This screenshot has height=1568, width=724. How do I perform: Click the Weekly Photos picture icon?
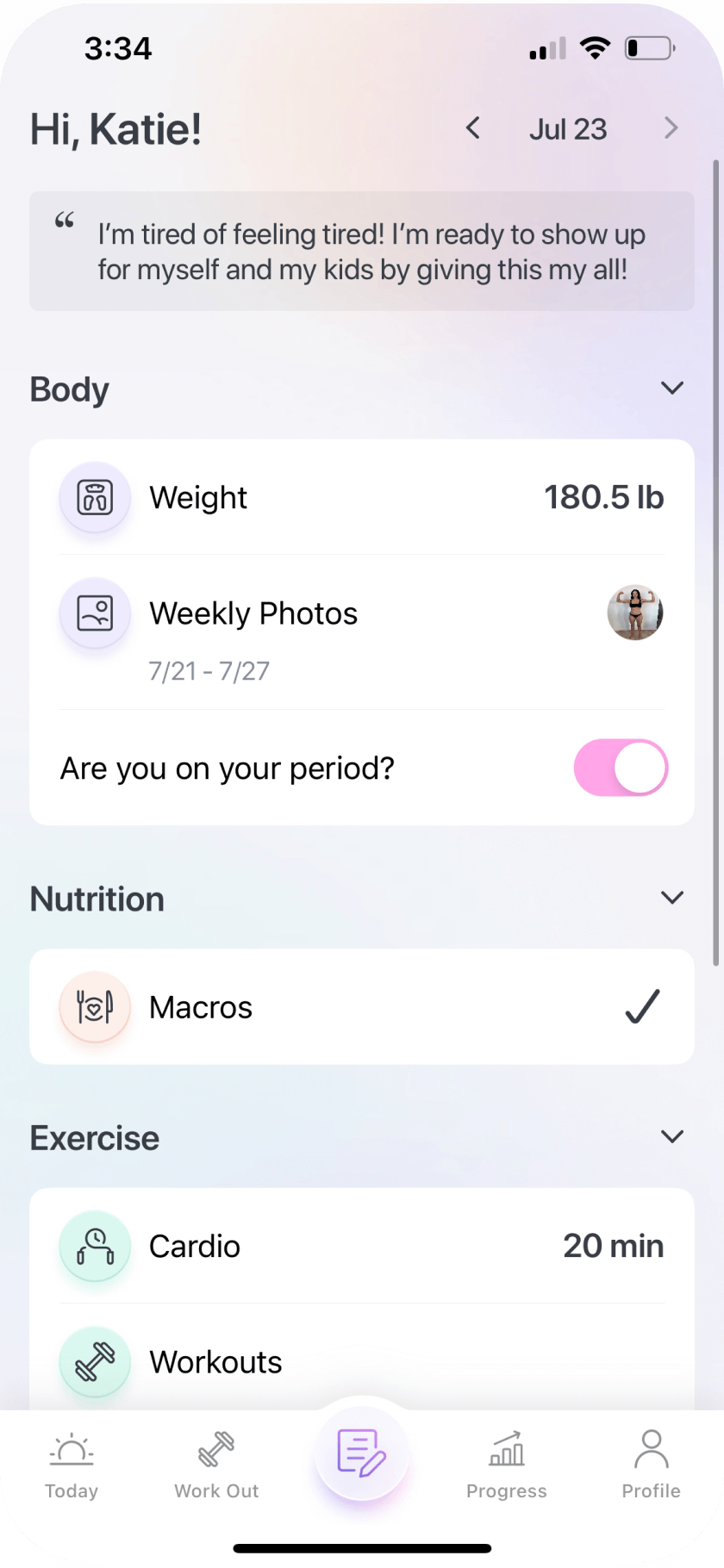(95, 613)
